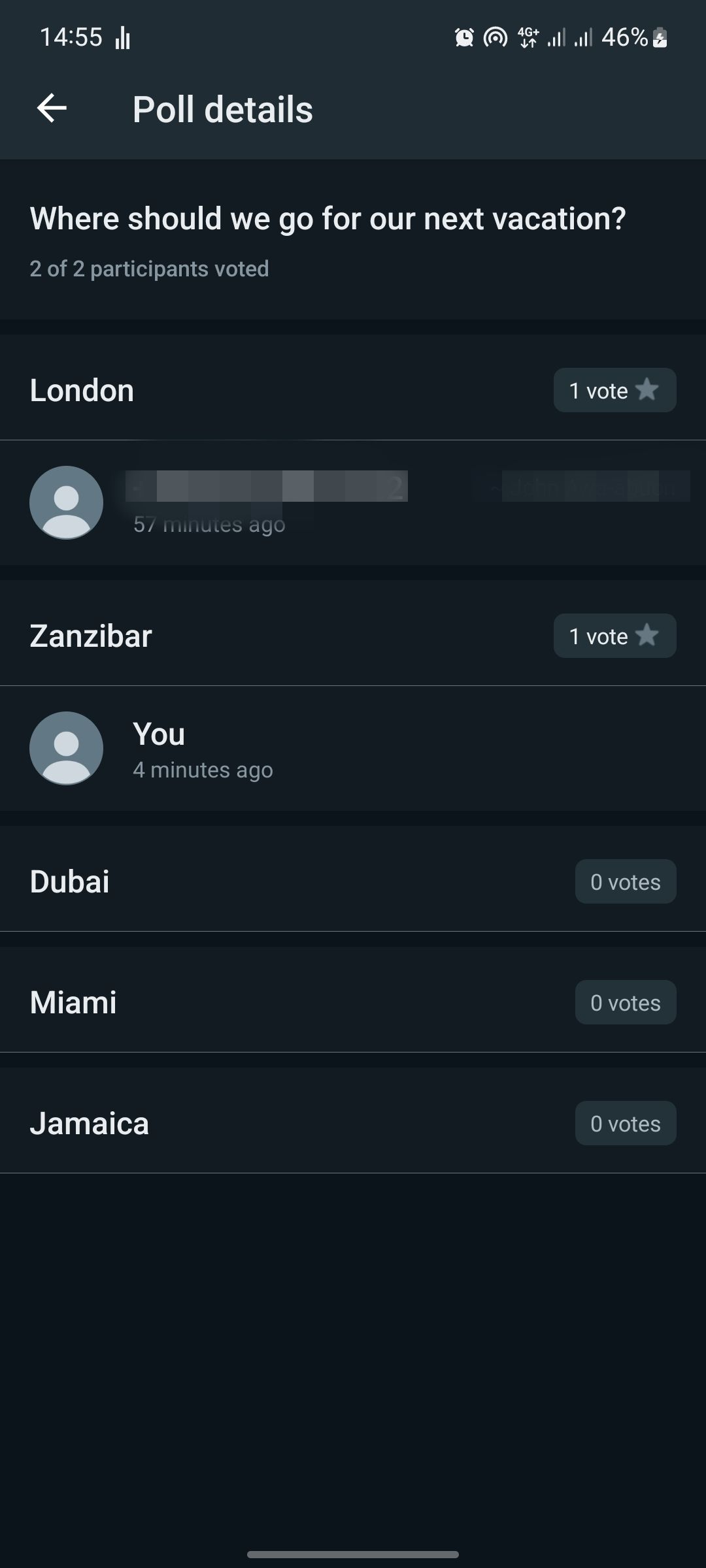This screenshot has height=1568, width=706.
Task: Tap the 4G+ network indicator
Action: click(527, 37)
